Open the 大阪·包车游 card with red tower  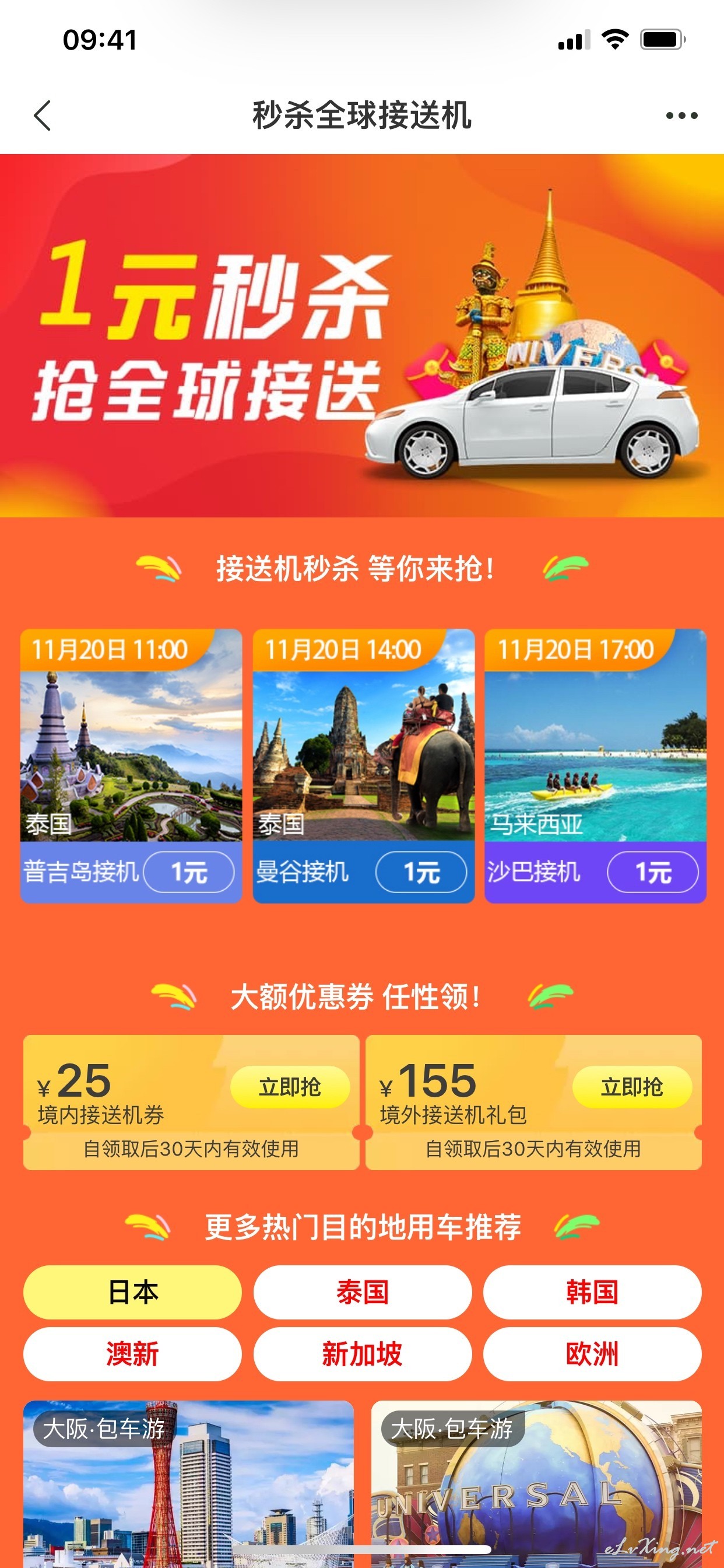[189, 1484]
